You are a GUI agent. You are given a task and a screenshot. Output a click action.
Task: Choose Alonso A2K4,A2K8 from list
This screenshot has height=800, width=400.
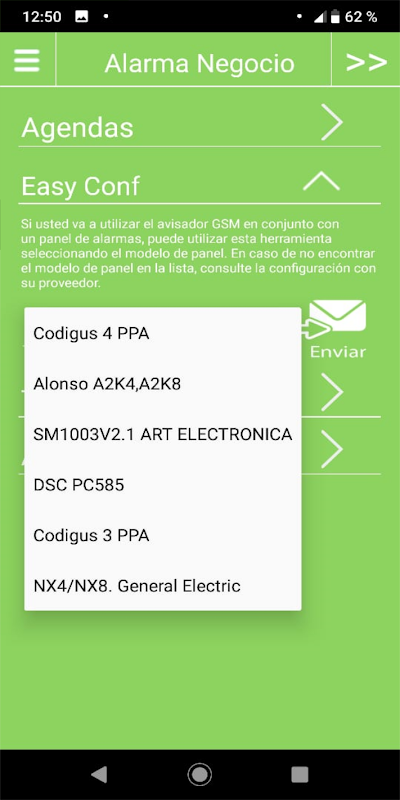coord(163,384)
